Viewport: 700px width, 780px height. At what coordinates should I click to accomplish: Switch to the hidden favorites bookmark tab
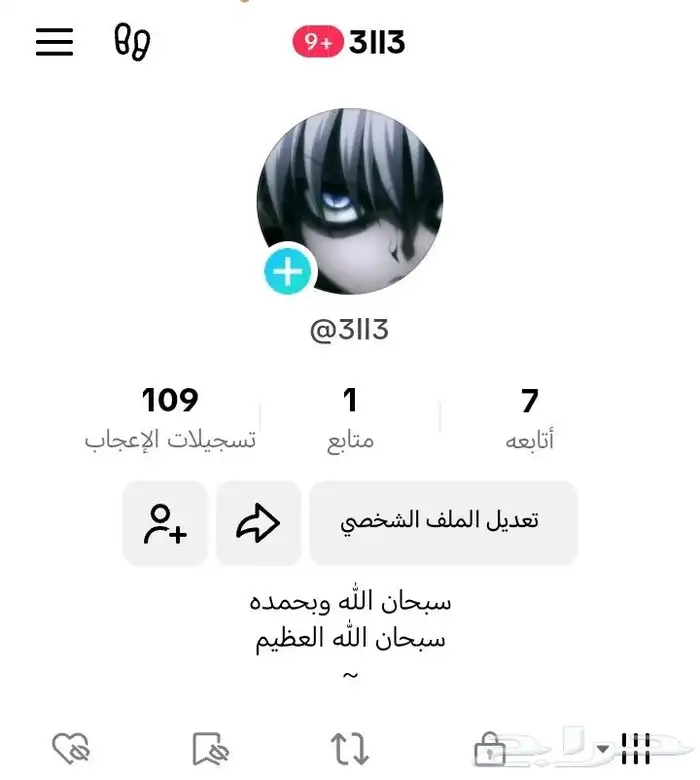coord(211,747)
